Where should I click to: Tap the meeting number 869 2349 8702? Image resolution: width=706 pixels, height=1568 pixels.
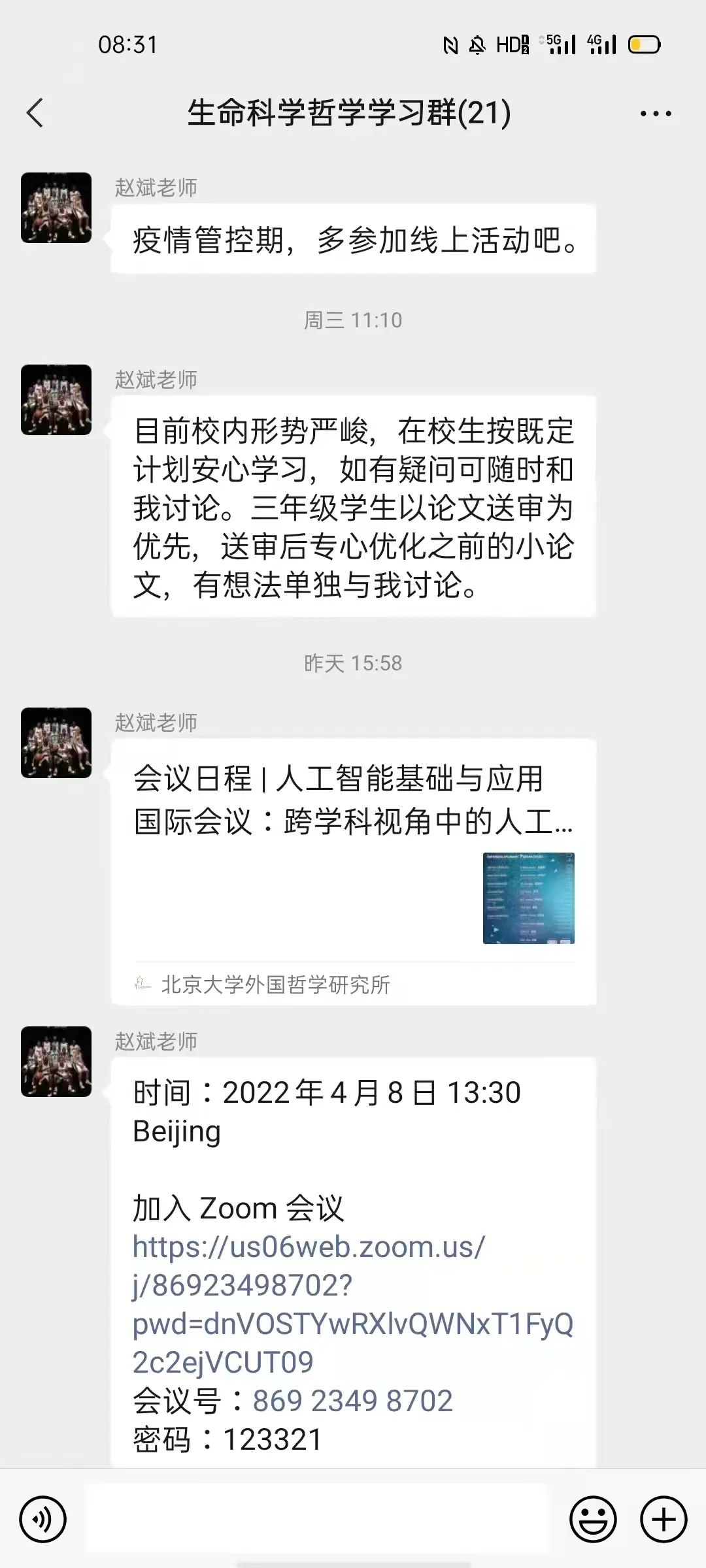coord(353,1401)
